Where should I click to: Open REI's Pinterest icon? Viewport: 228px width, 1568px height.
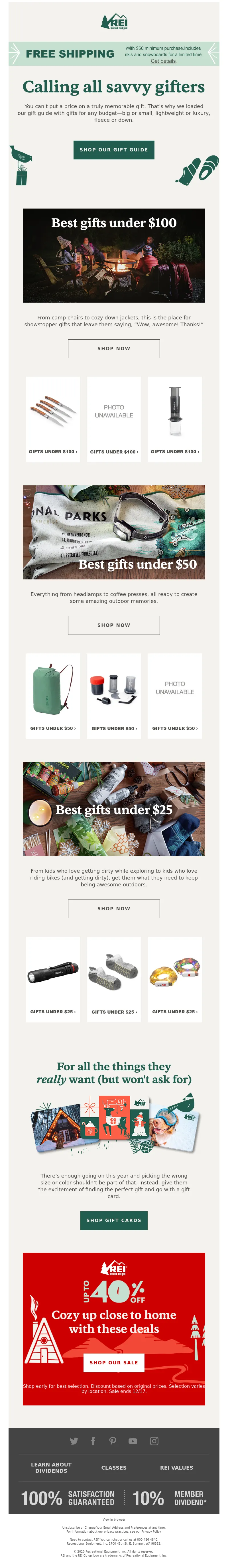(113, 1441)
